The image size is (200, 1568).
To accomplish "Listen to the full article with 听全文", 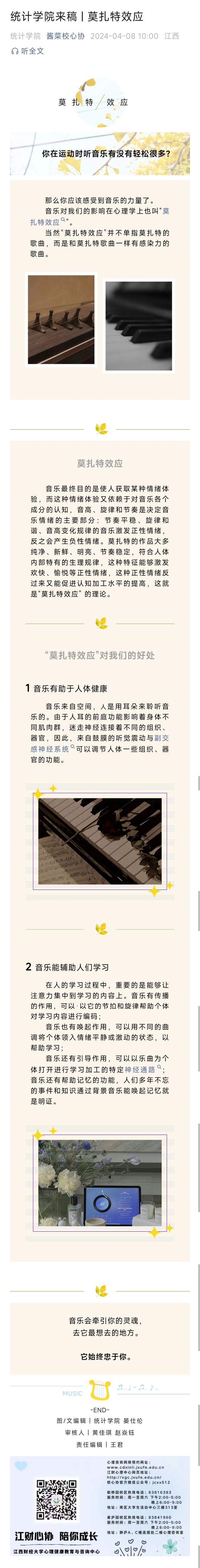I will [28, 51].
